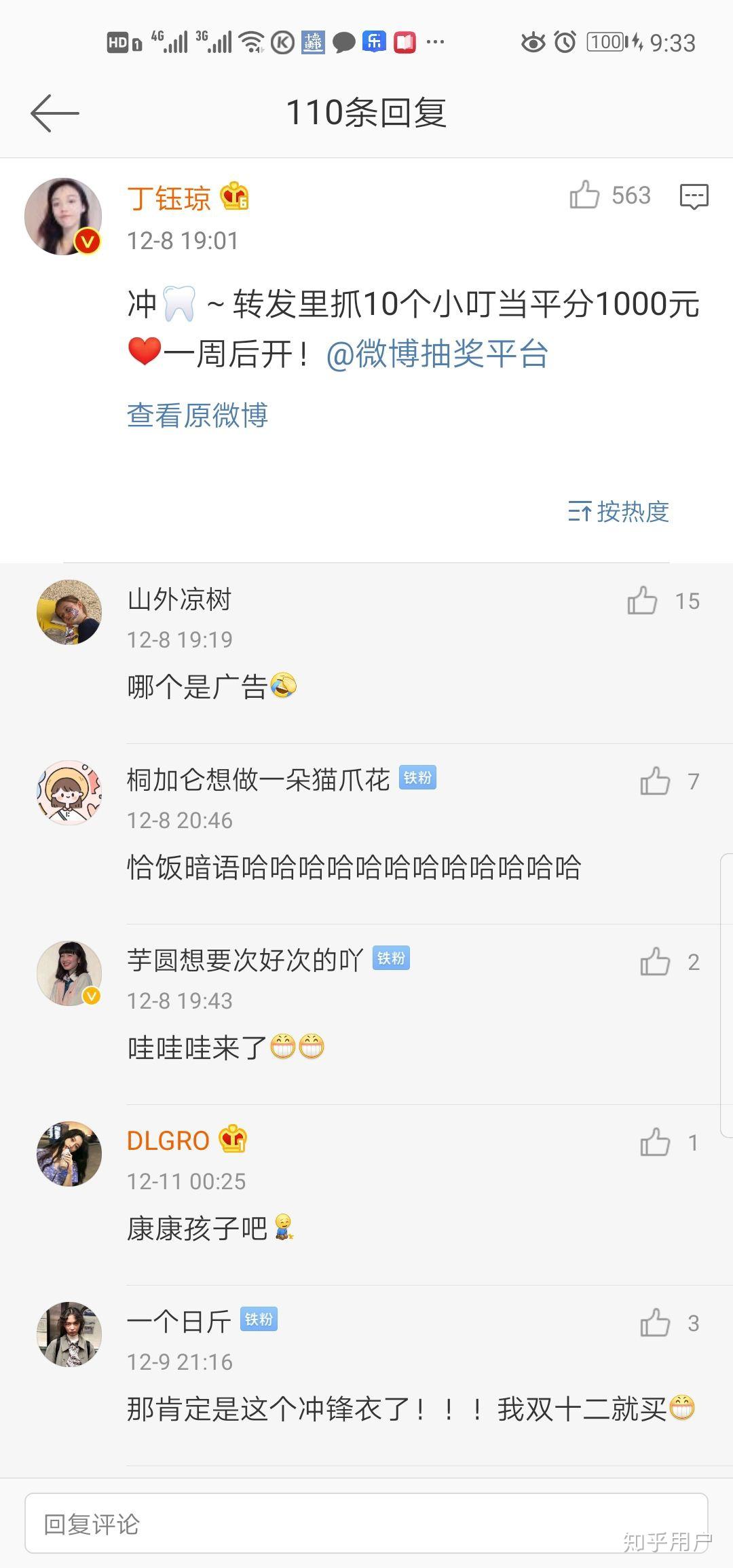733x1568 pixels.
Task: Like 丁钰琼's comment
Action: pyautogui.click(x=584, y=195)
